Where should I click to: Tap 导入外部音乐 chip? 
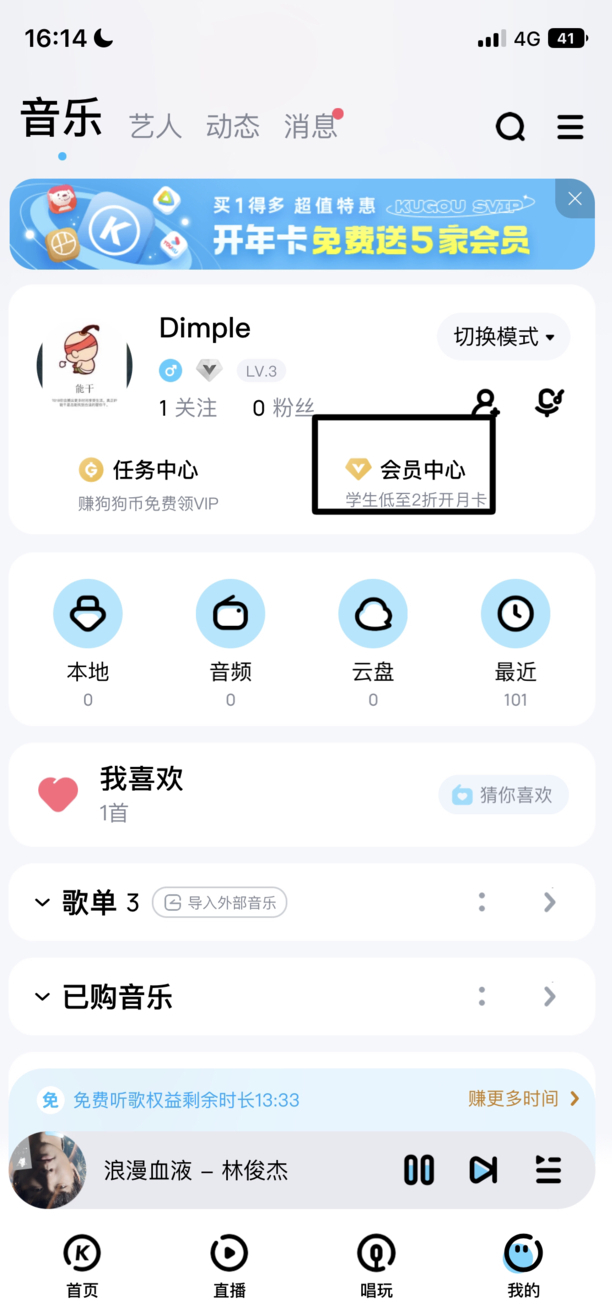click(220, 903)
